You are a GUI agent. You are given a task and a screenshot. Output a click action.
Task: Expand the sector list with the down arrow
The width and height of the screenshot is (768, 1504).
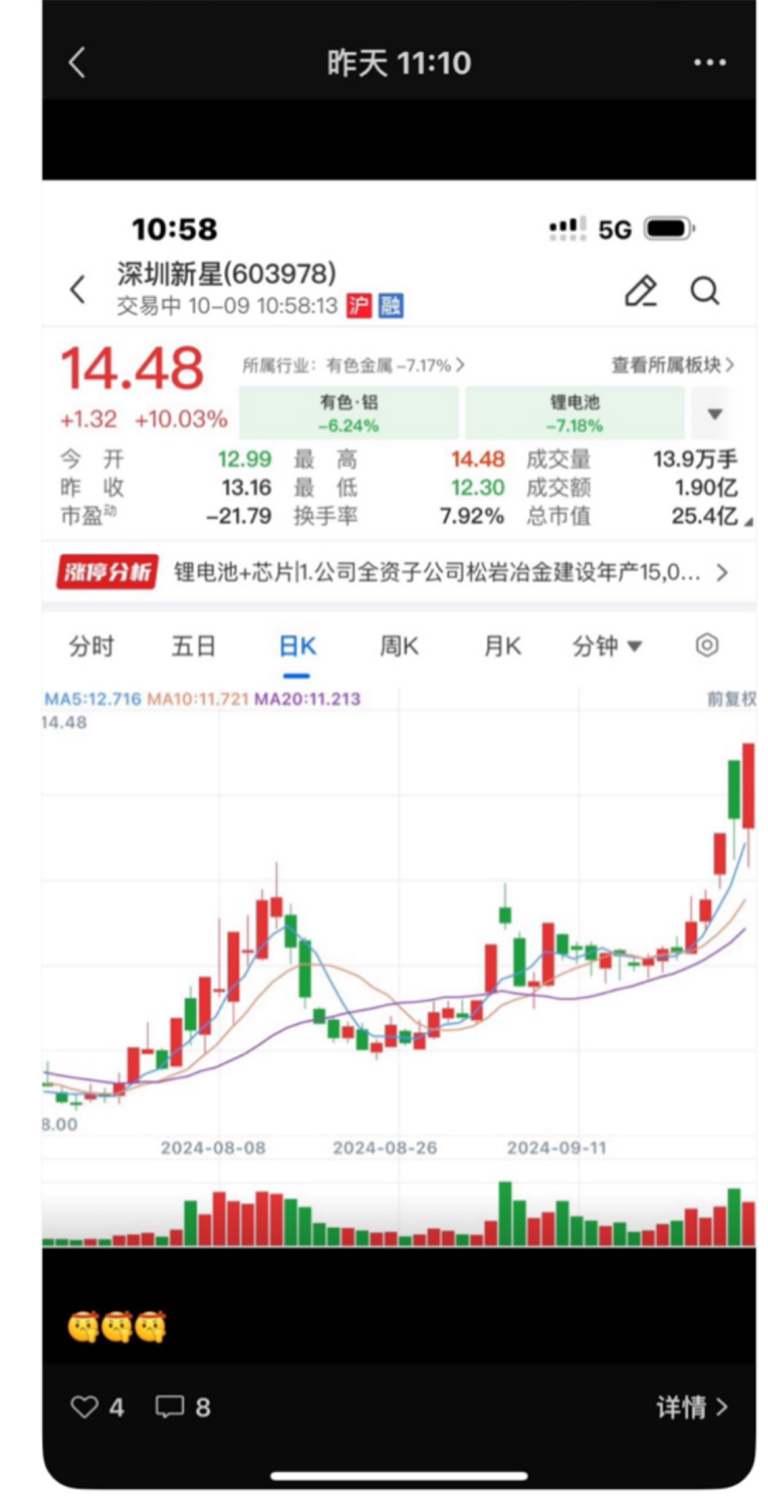(x=715, y=412)
